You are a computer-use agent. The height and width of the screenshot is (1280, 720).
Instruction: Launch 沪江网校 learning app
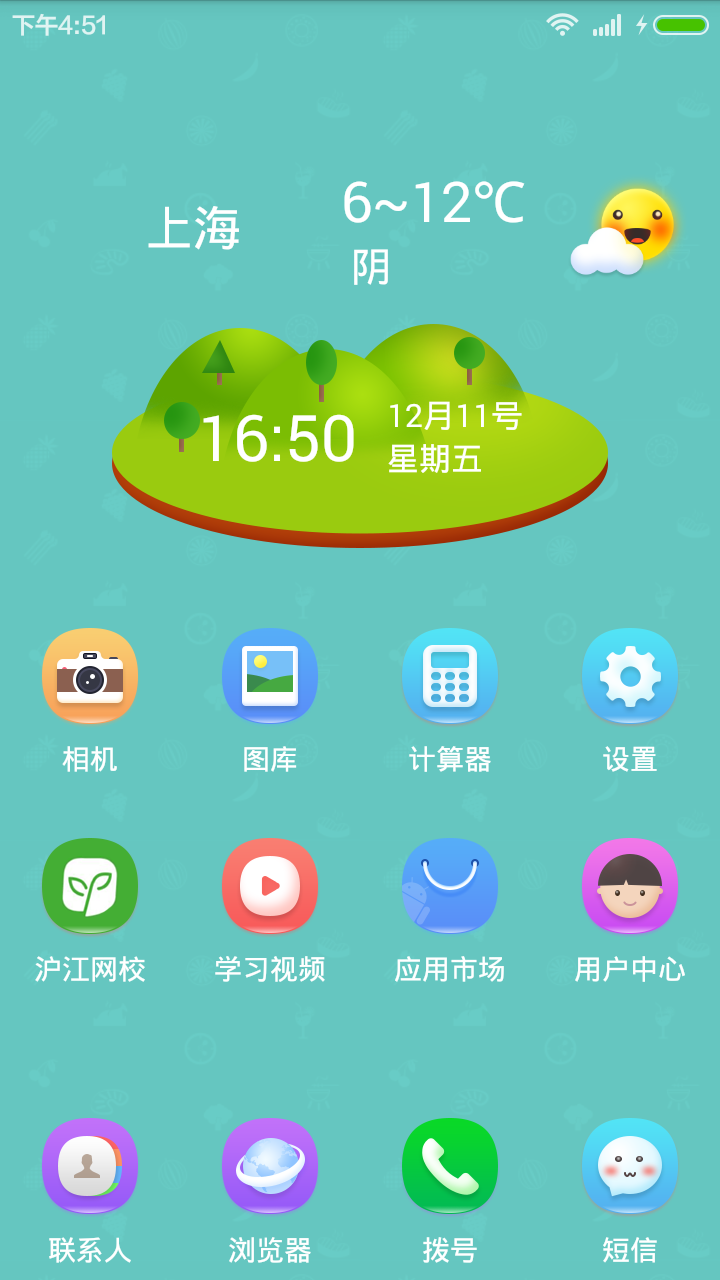[90, 885]
